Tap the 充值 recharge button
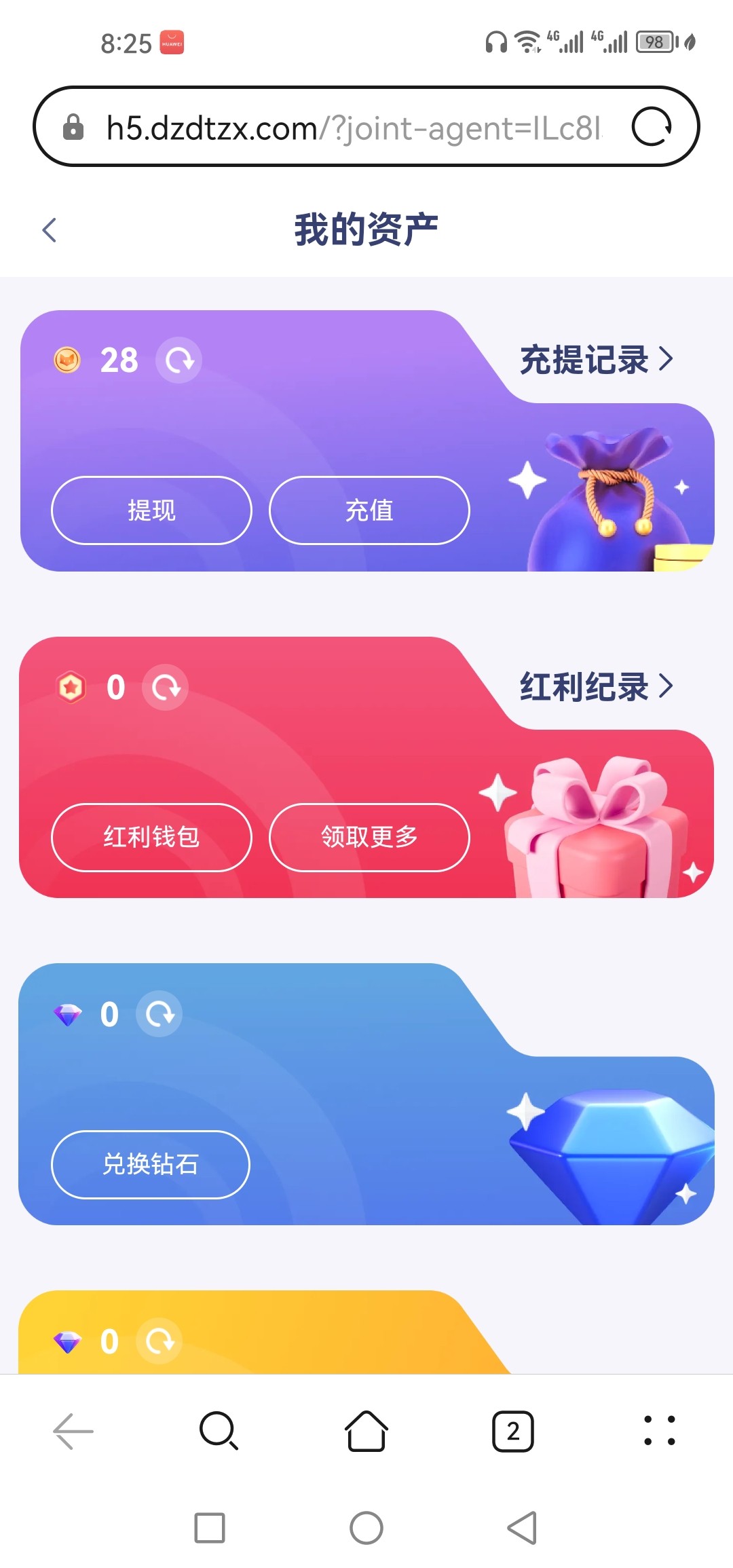 pyautogui.click(x=369, y=510)
